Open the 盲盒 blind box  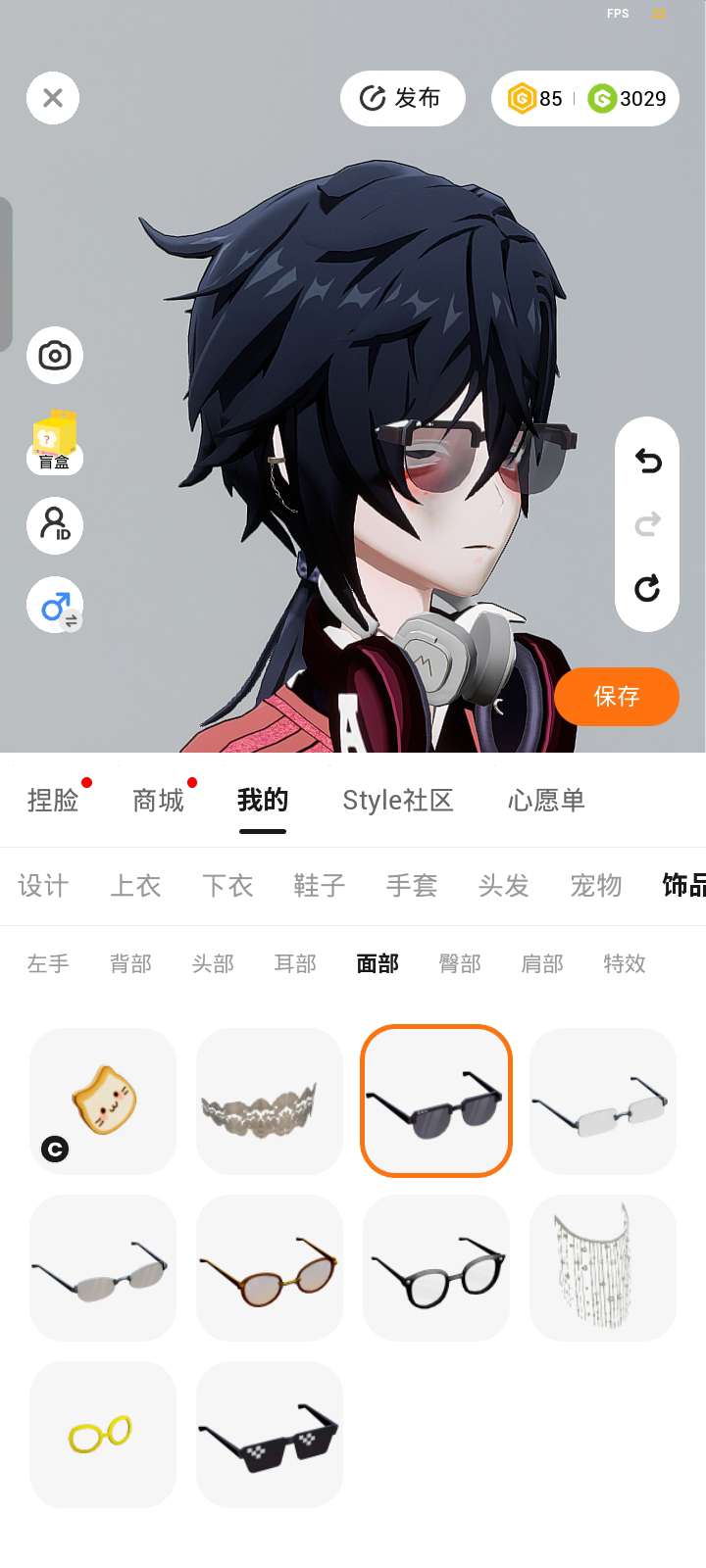[55, 442]
